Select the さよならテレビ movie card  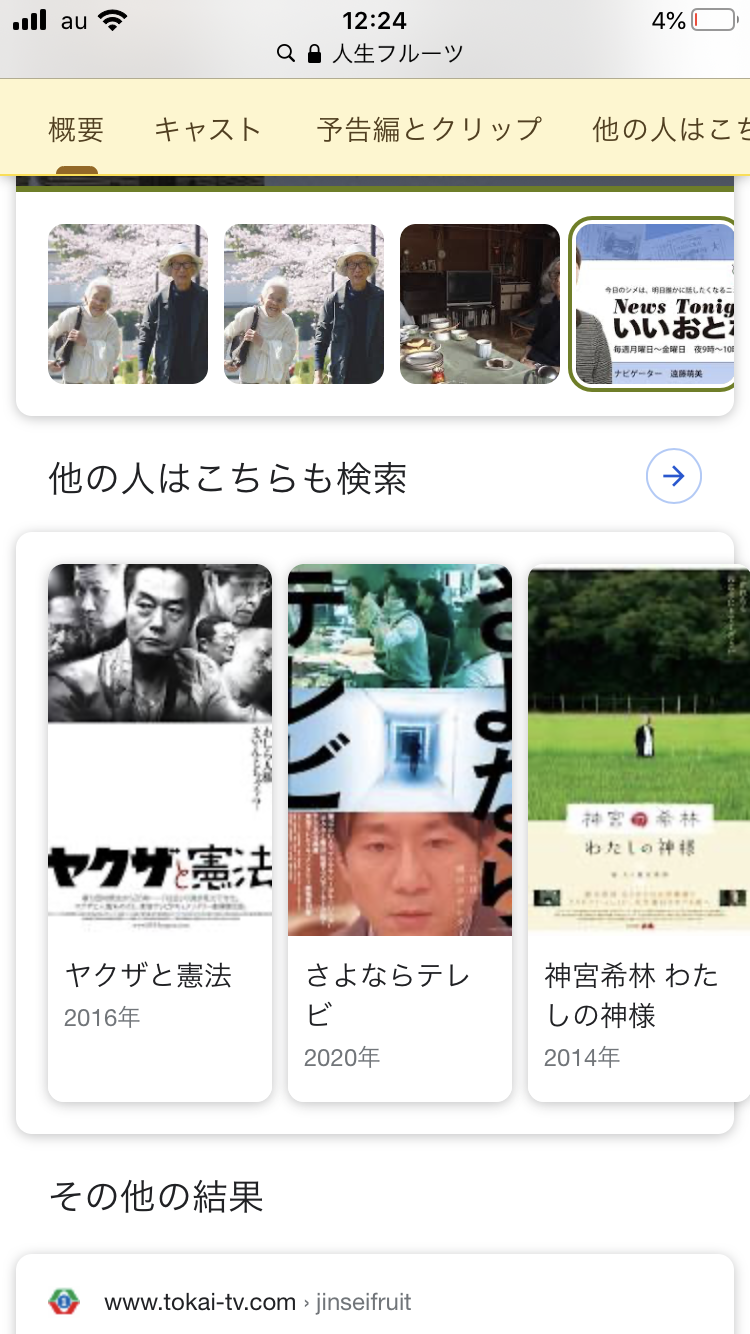(400, 832)
